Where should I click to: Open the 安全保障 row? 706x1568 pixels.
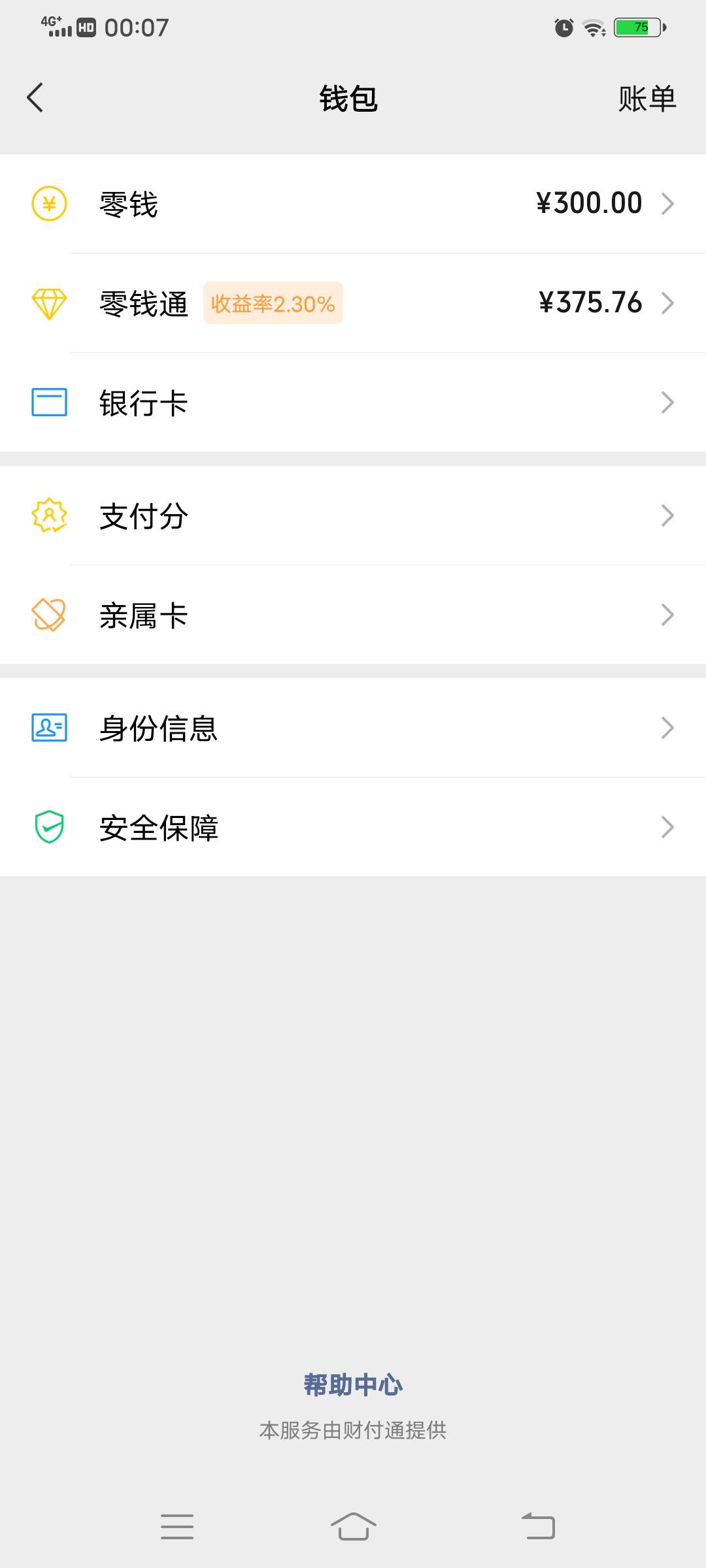click(353, 827)
